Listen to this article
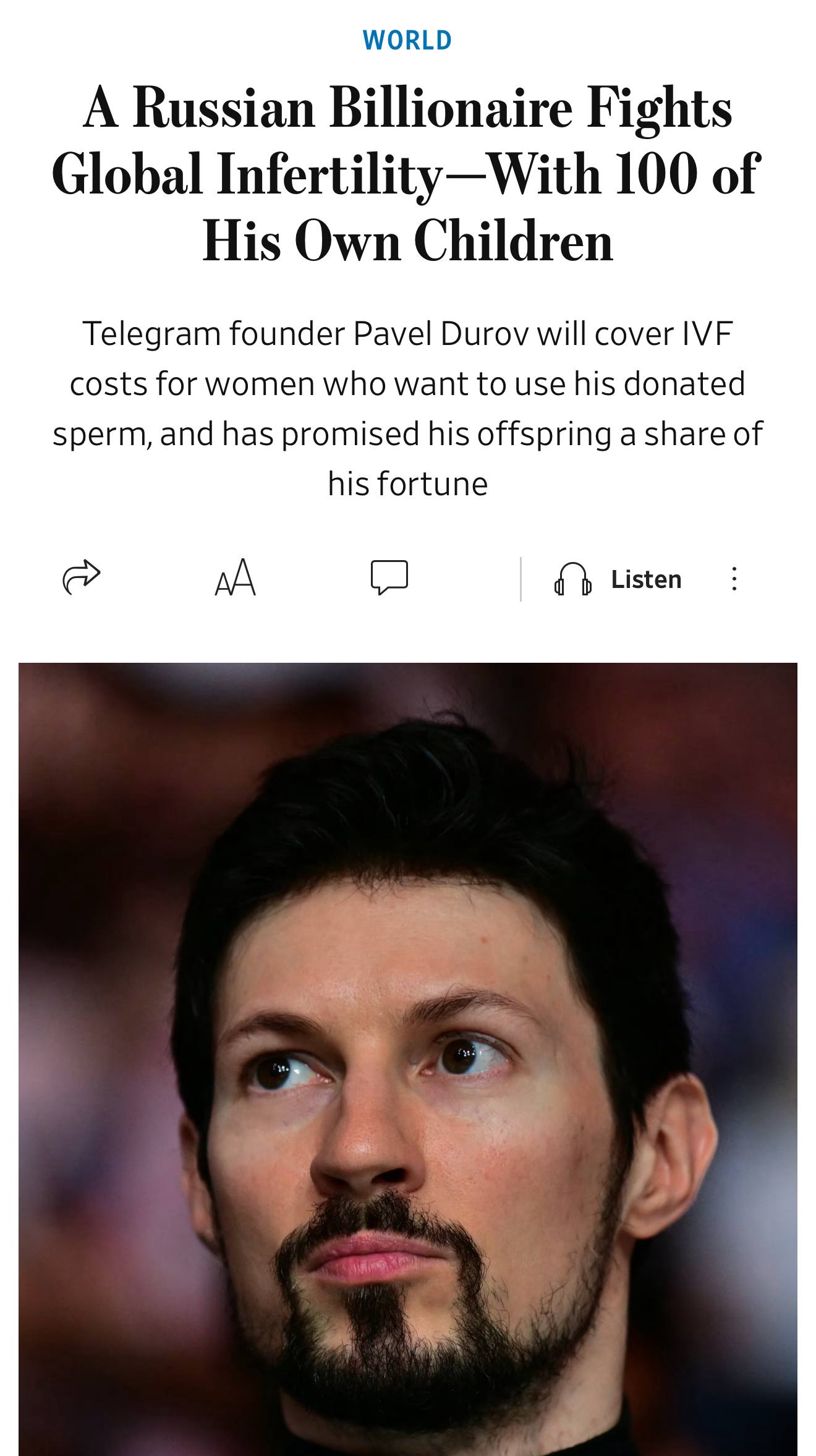 click(619, 579)
